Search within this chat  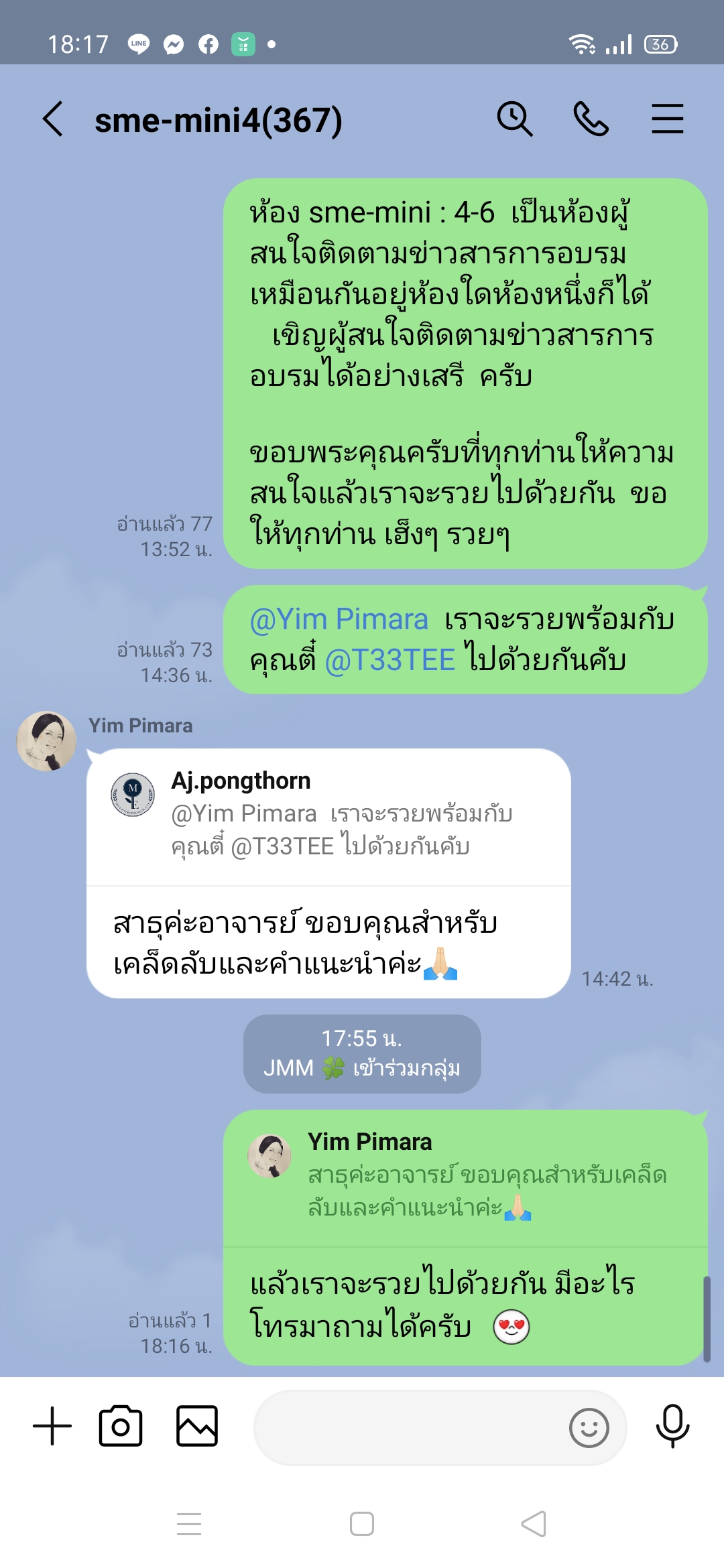coord(514,119)
